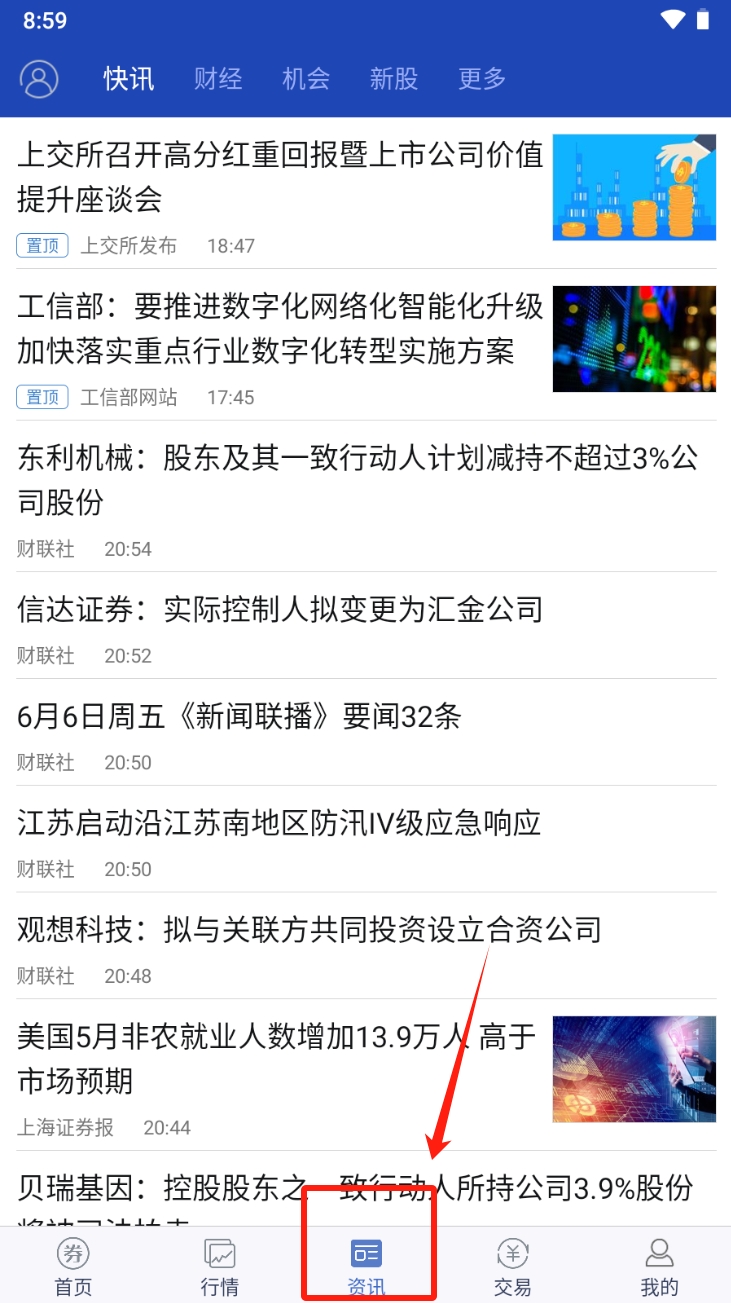The width and height of the screenshot is (731, 1303).
Task: Select the 新股 top tab
Action: (394, 78)
